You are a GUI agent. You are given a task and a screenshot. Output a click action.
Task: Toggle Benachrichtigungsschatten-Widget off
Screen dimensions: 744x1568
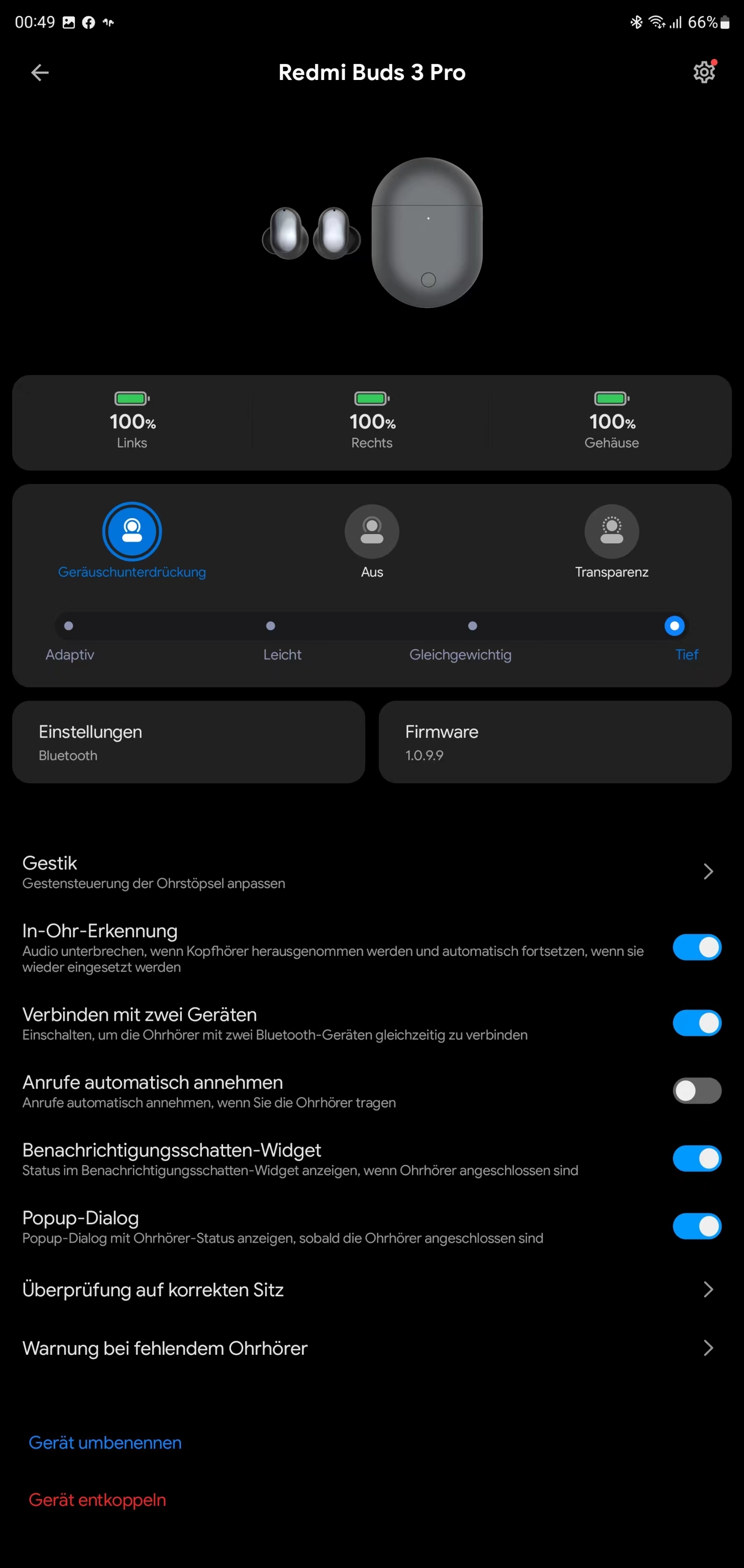coord(697,1158)
